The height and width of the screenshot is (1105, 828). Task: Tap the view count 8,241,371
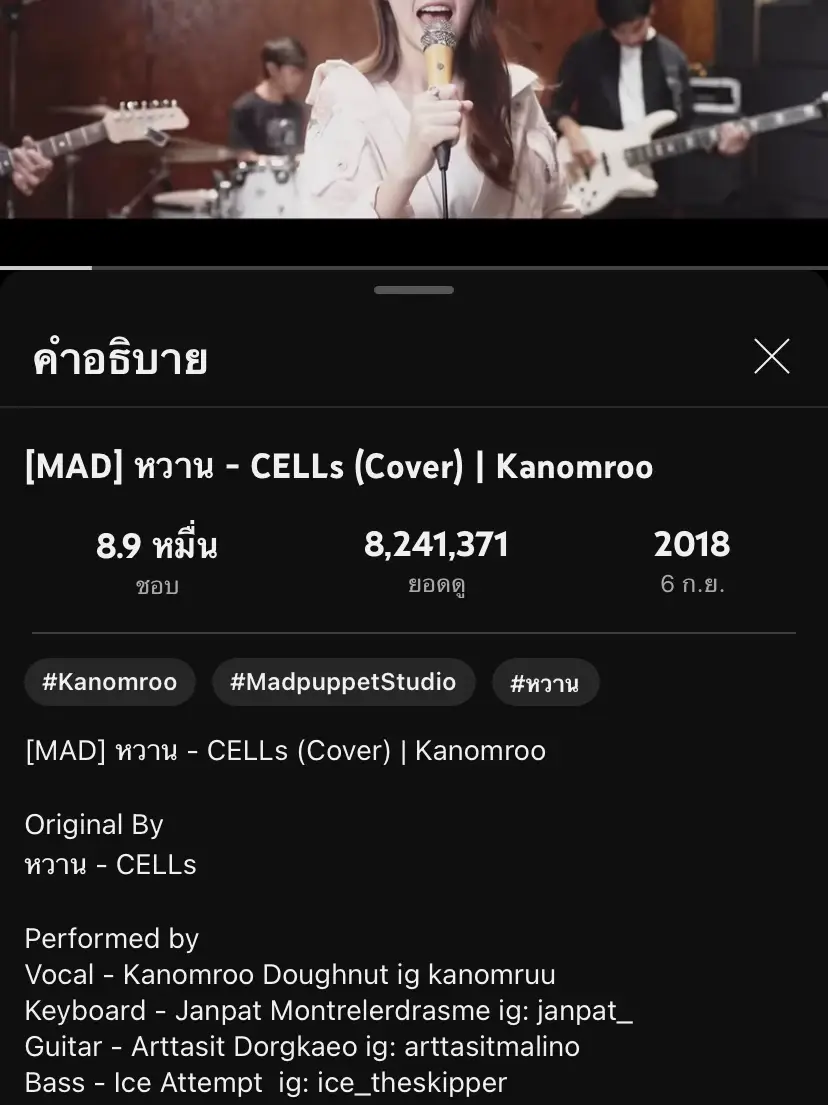click(x=436, y=546)
